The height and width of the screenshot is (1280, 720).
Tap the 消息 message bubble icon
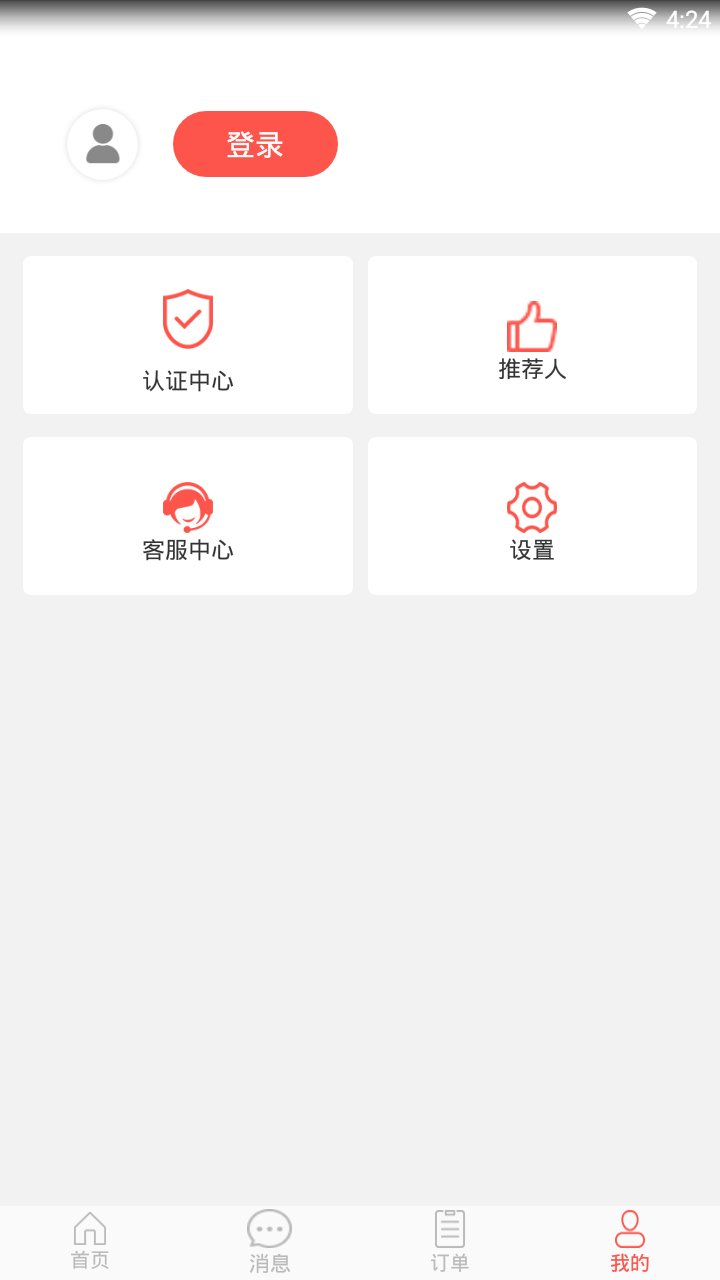[268, 1226]
